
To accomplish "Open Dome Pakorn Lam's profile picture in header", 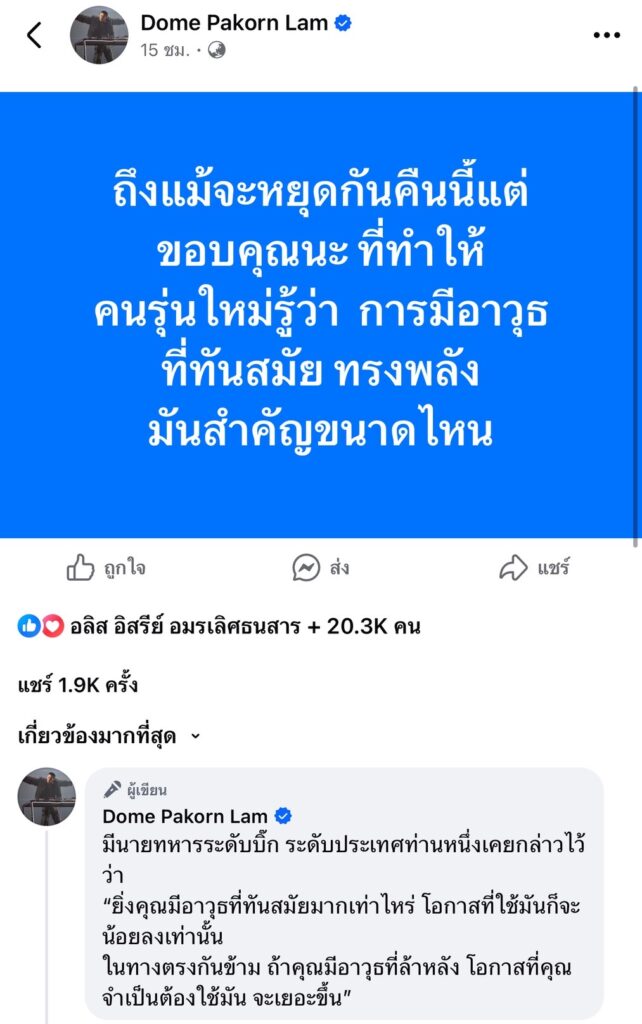I will click(99, 35).
